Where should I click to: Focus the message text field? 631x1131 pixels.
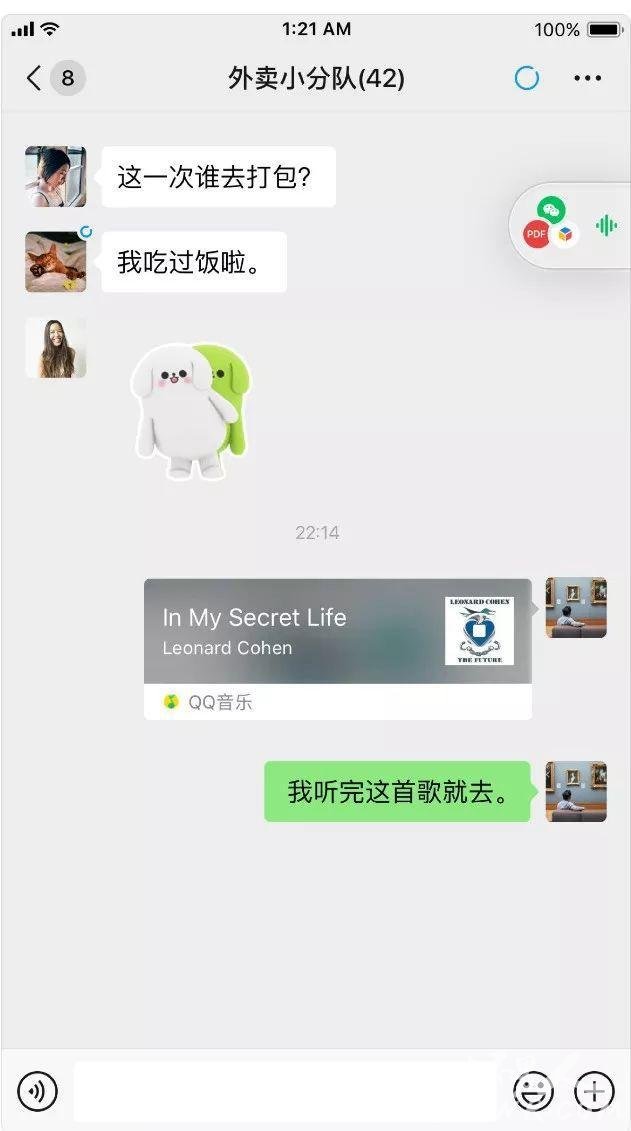pyautogui.click(x=286, y=1091)
